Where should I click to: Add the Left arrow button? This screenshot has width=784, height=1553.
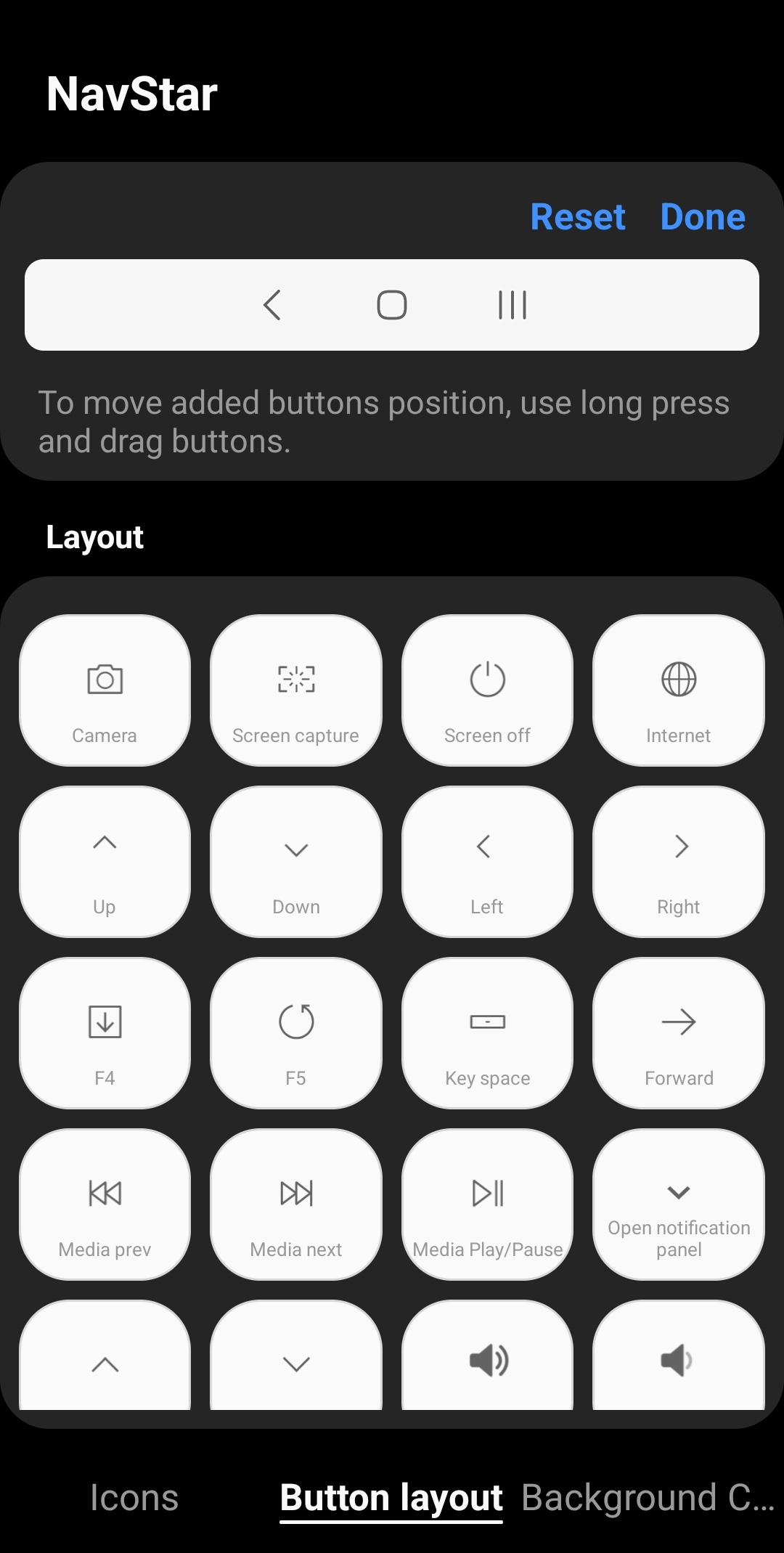(x=487, y=862)
